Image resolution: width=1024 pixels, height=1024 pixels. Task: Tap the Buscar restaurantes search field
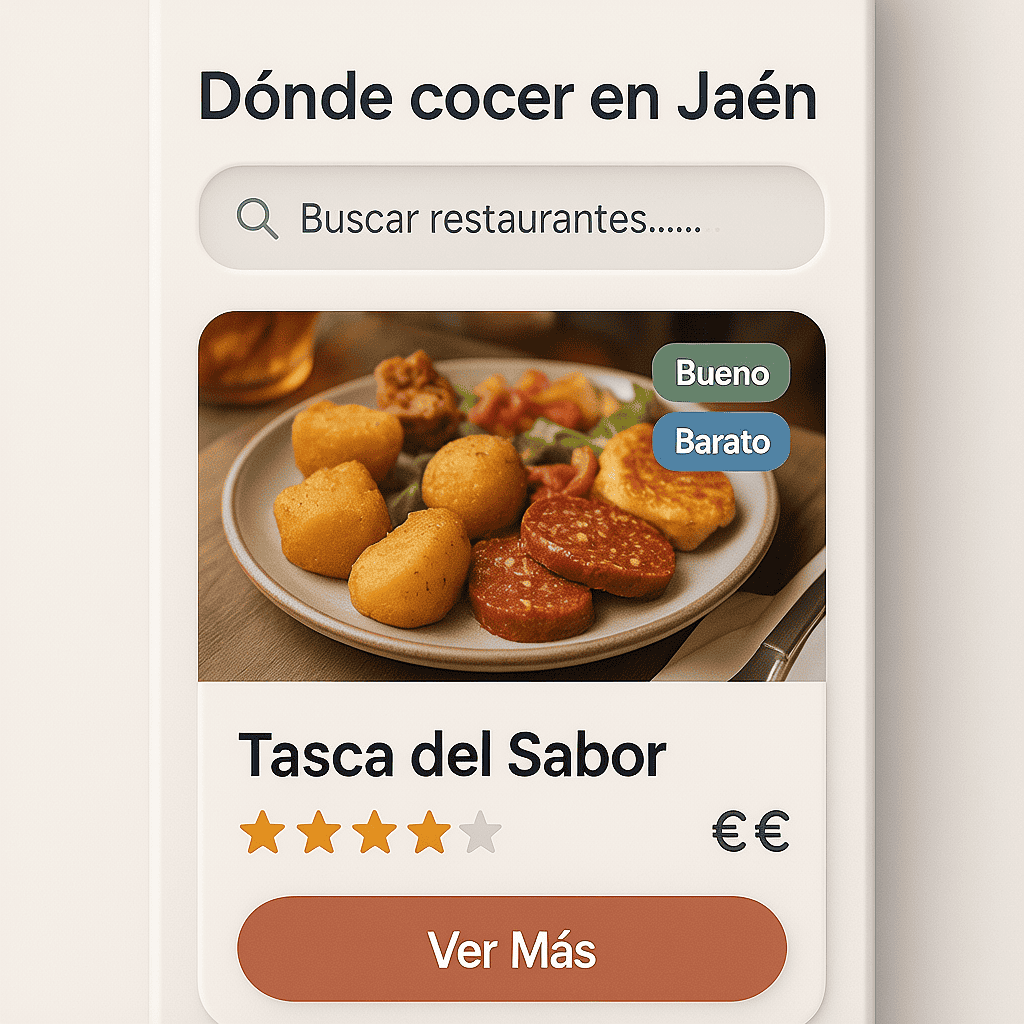tap(510, 218)
